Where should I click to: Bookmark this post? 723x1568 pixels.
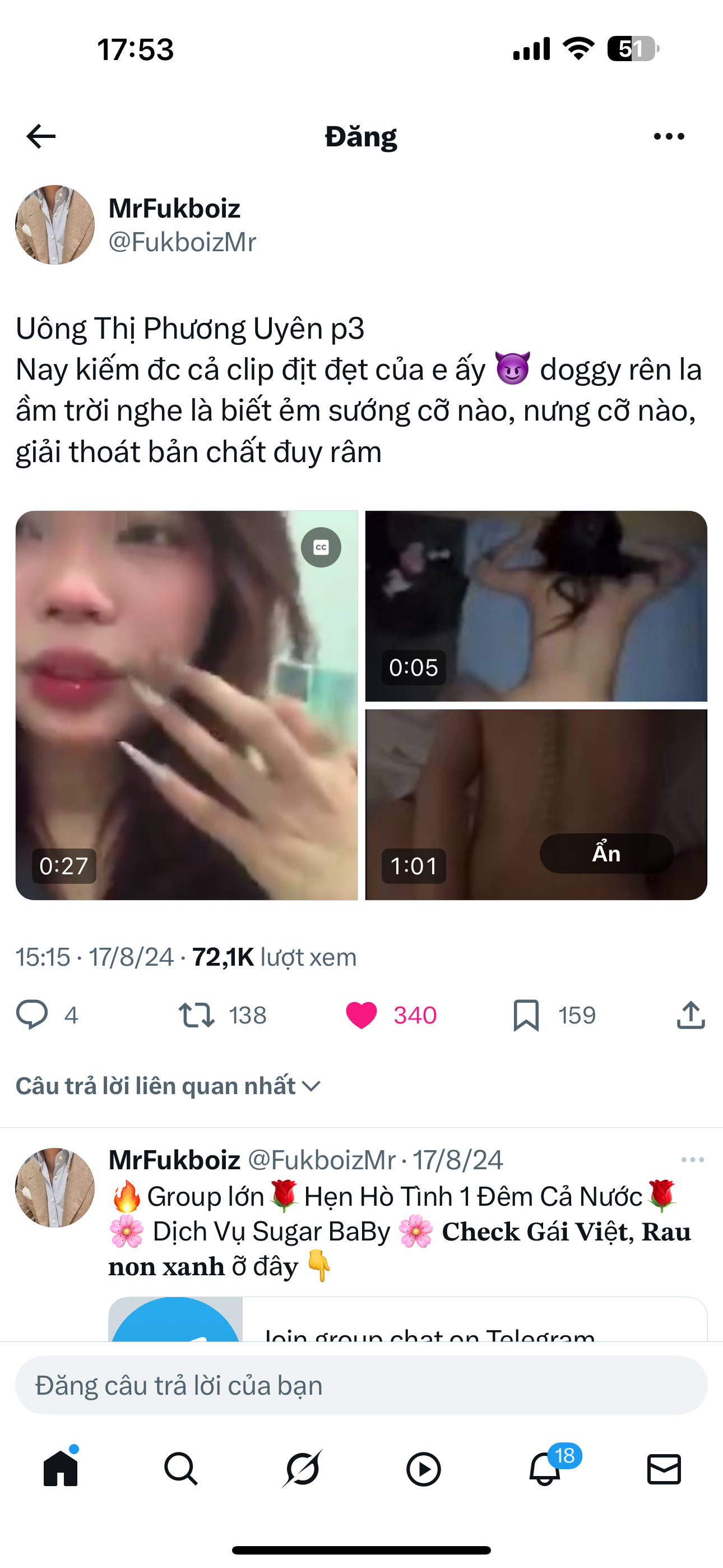526,1014
